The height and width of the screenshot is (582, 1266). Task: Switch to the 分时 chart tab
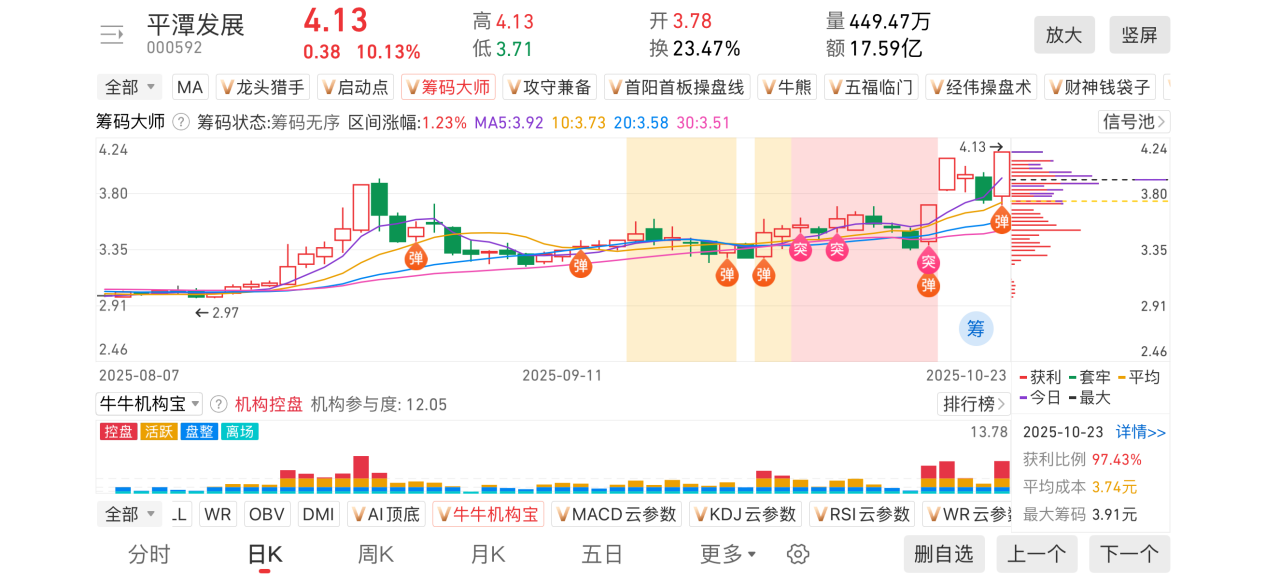pos(149,554)
